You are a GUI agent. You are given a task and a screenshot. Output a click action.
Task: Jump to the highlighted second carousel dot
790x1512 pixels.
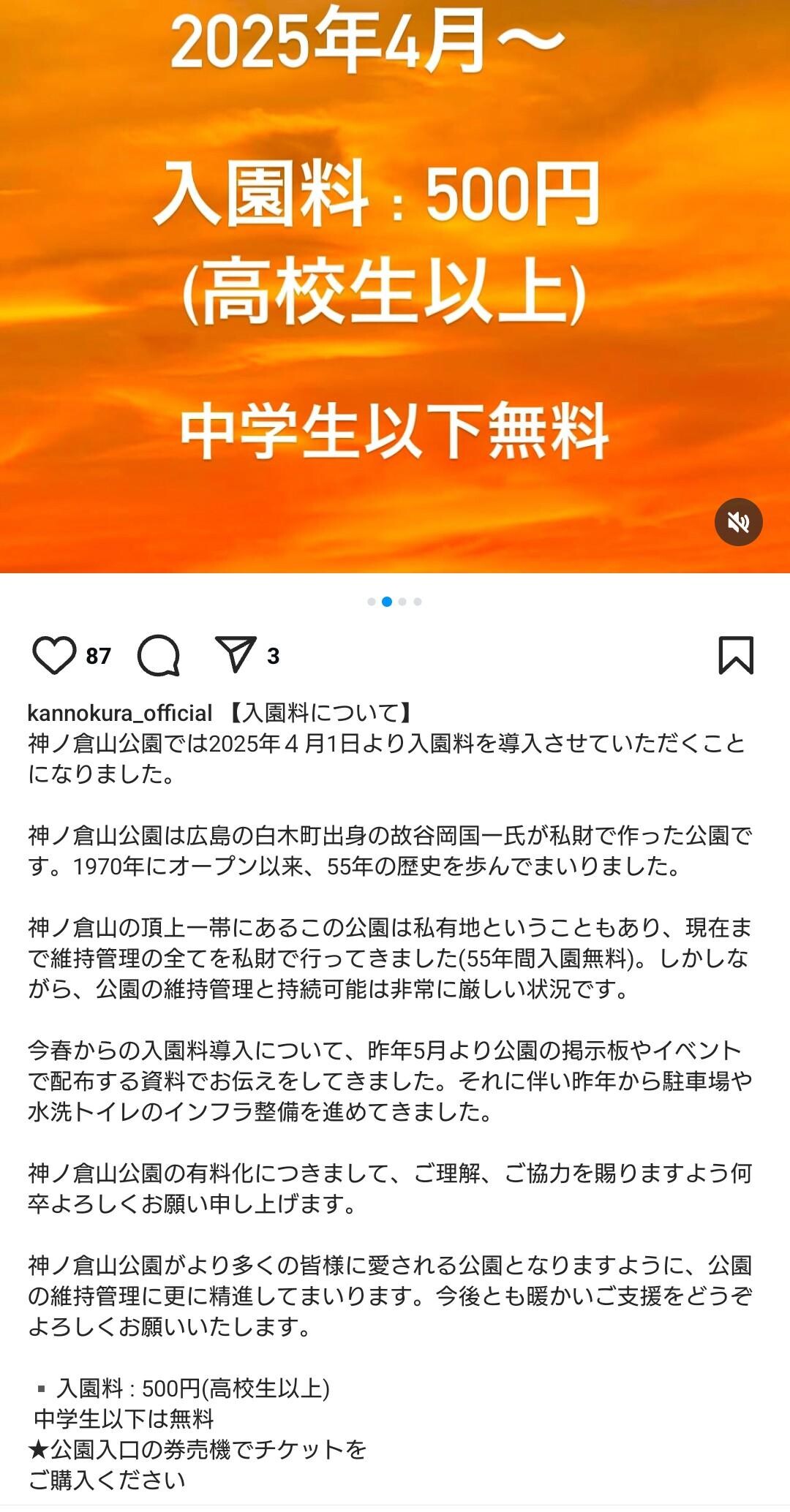pyautogui.click(x=386, y=601)
